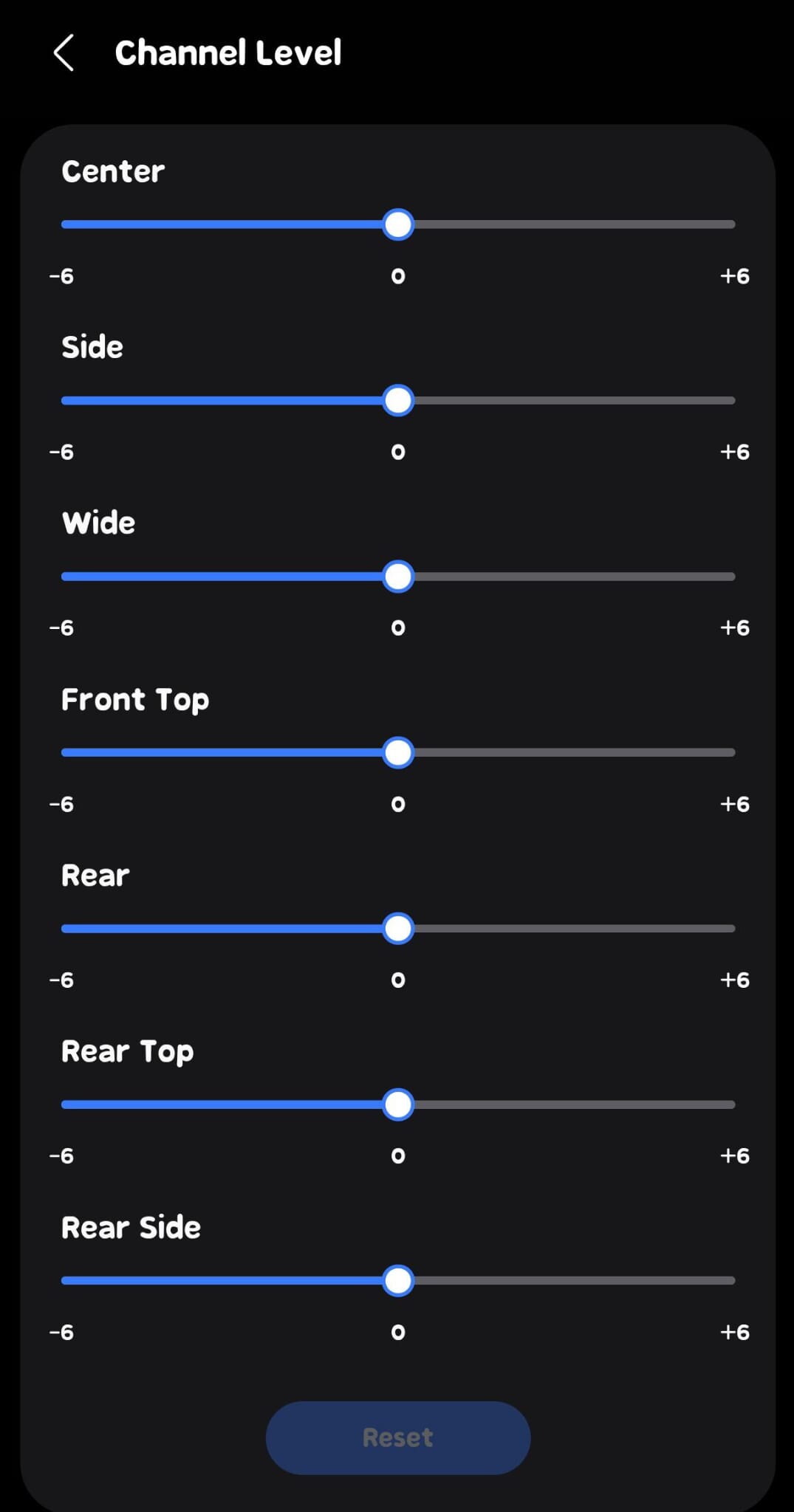Tap the Rear Top slider handle

[398, 1105]
